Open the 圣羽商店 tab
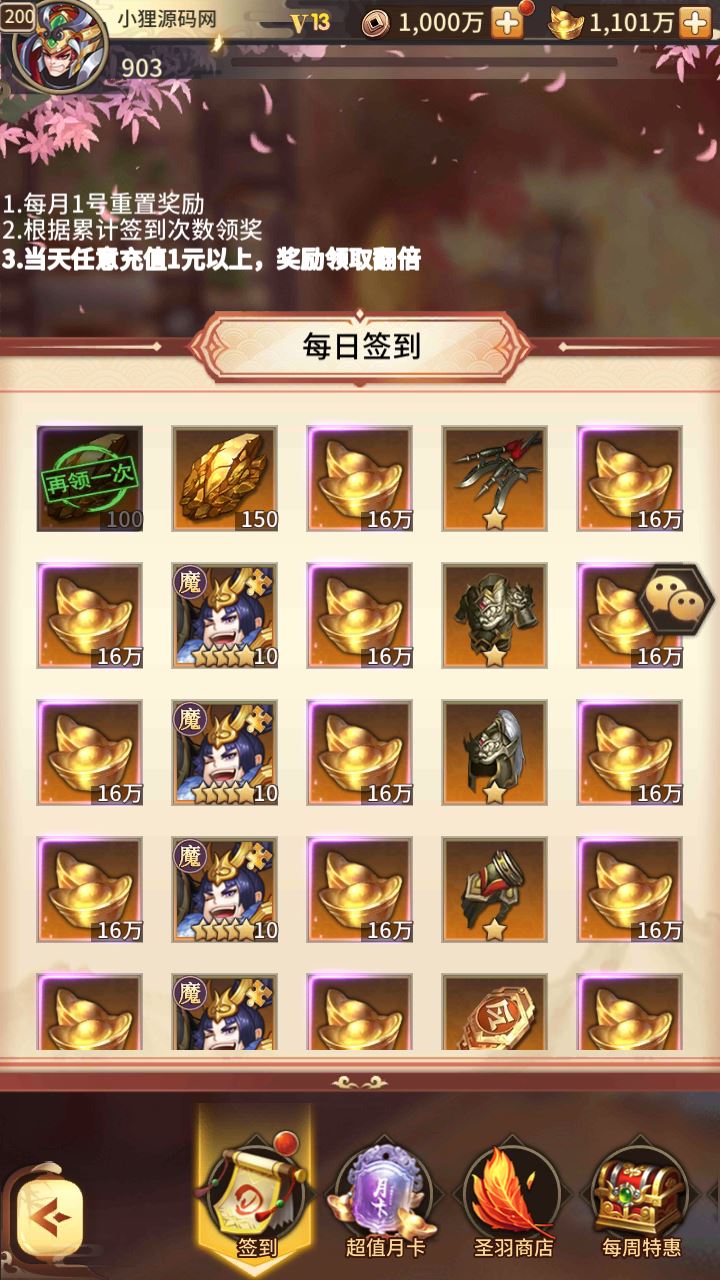 tap(512, 1200)
